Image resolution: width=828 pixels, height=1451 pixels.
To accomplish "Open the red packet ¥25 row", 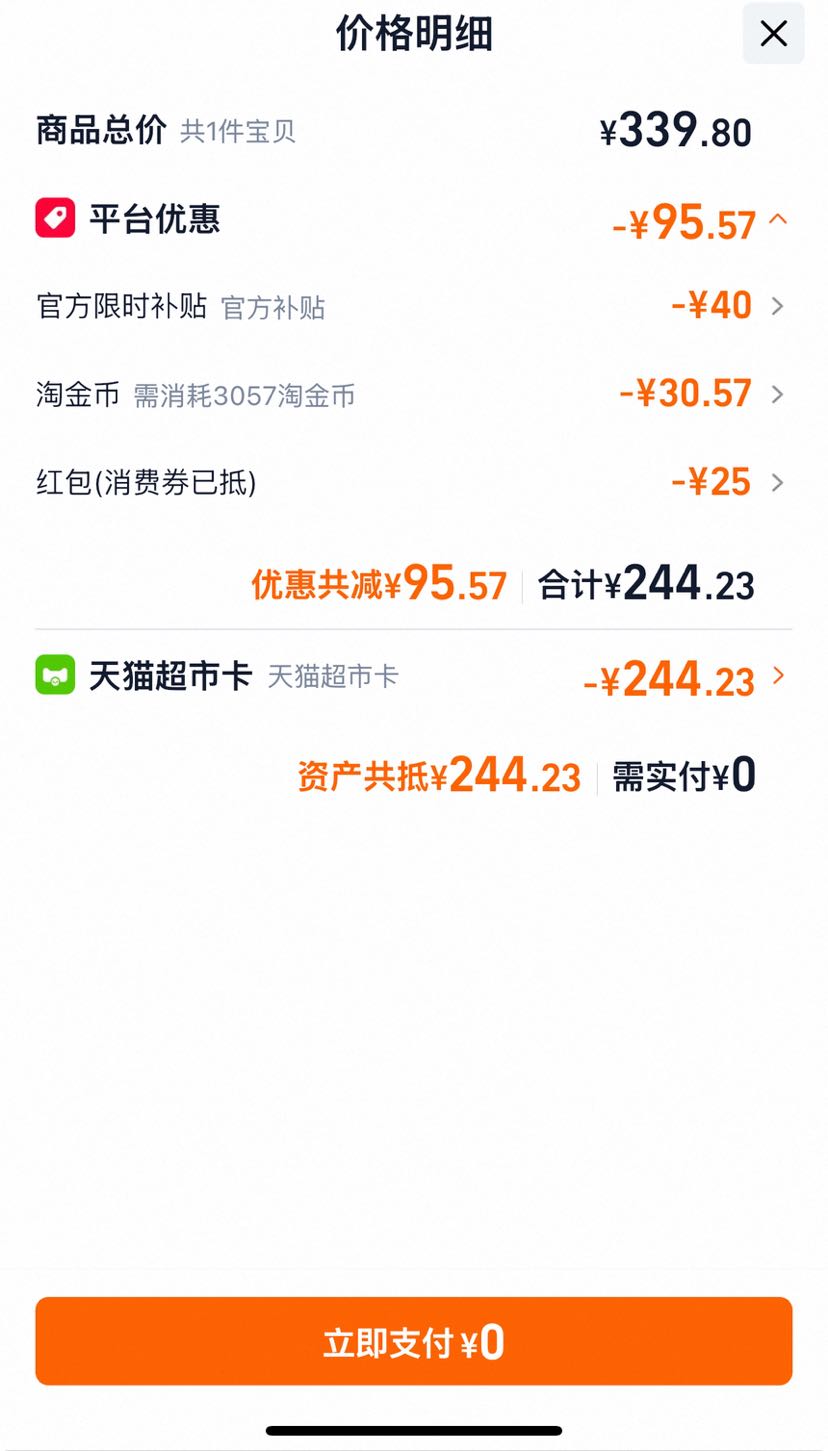I will 413,482.
